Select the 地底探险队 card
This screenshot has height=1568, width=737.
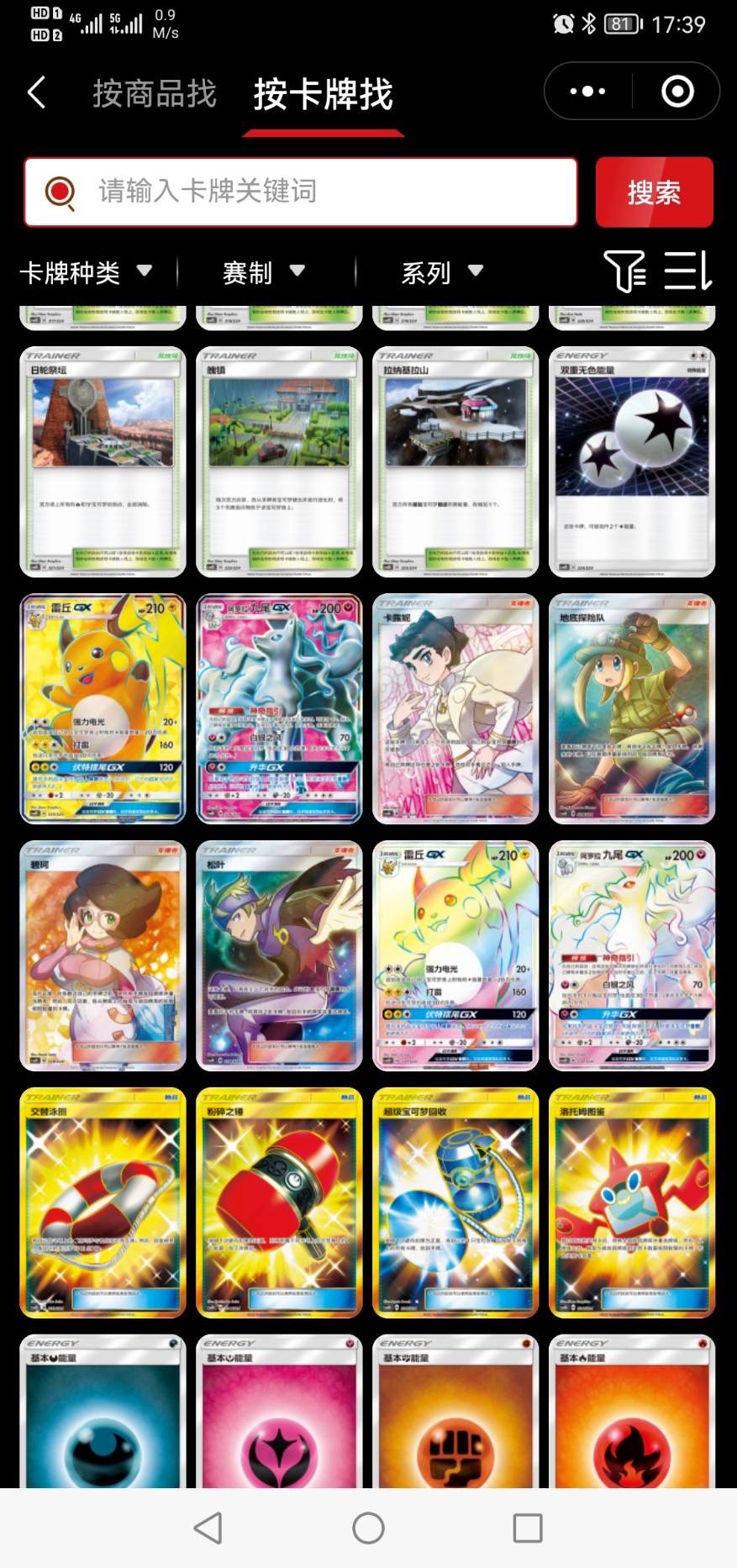pyautogui.click(x=632, y=708)
